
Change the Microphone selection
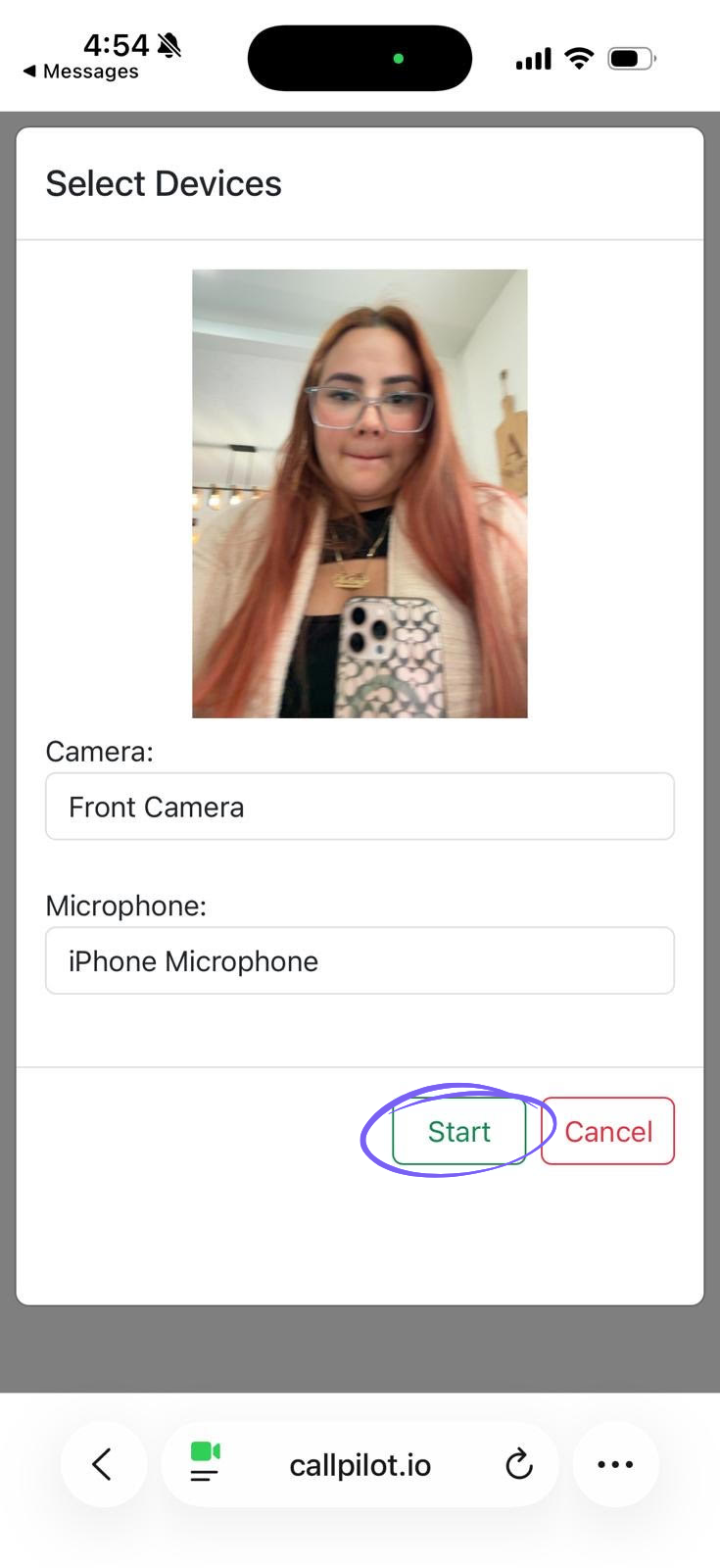pyautogui.click(x=360, y=960)
